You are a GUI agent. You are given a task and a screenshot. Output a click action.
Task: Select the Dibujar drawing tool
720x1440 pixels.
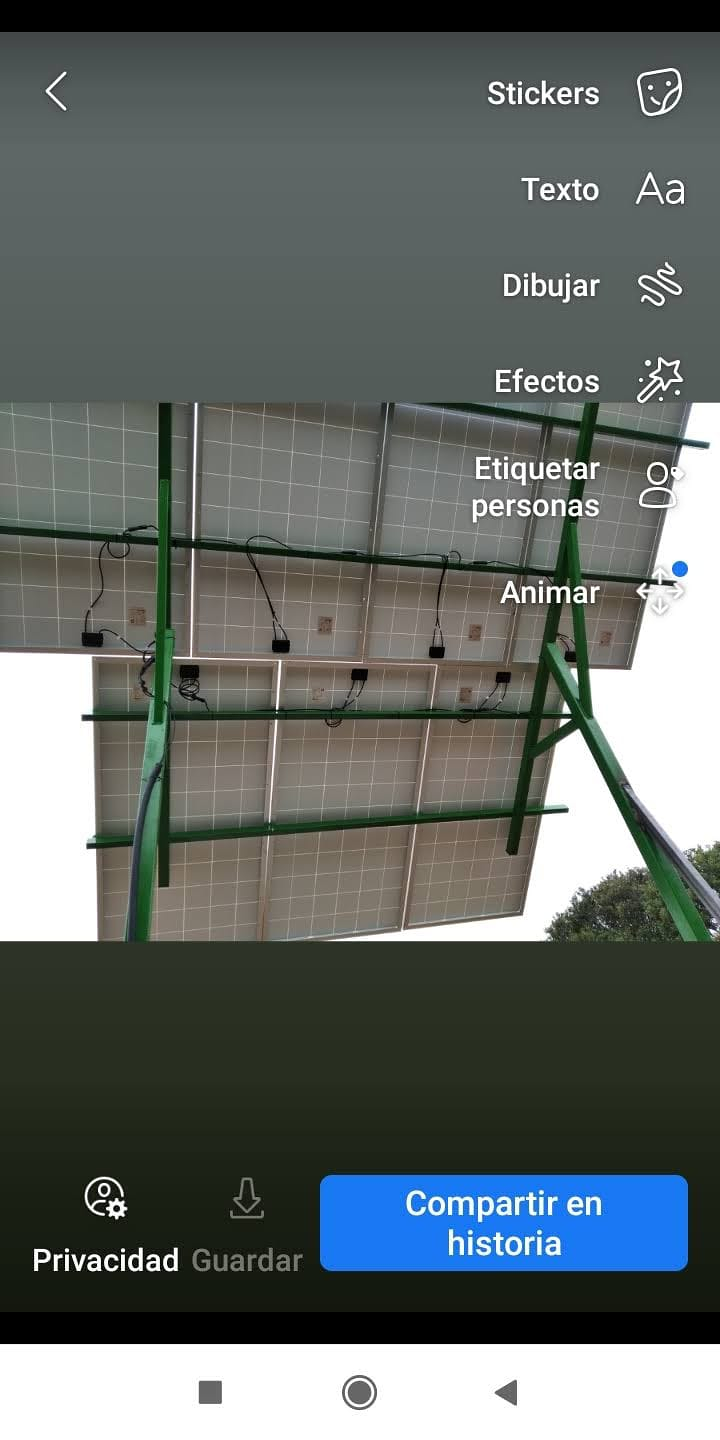click(660, 285)
